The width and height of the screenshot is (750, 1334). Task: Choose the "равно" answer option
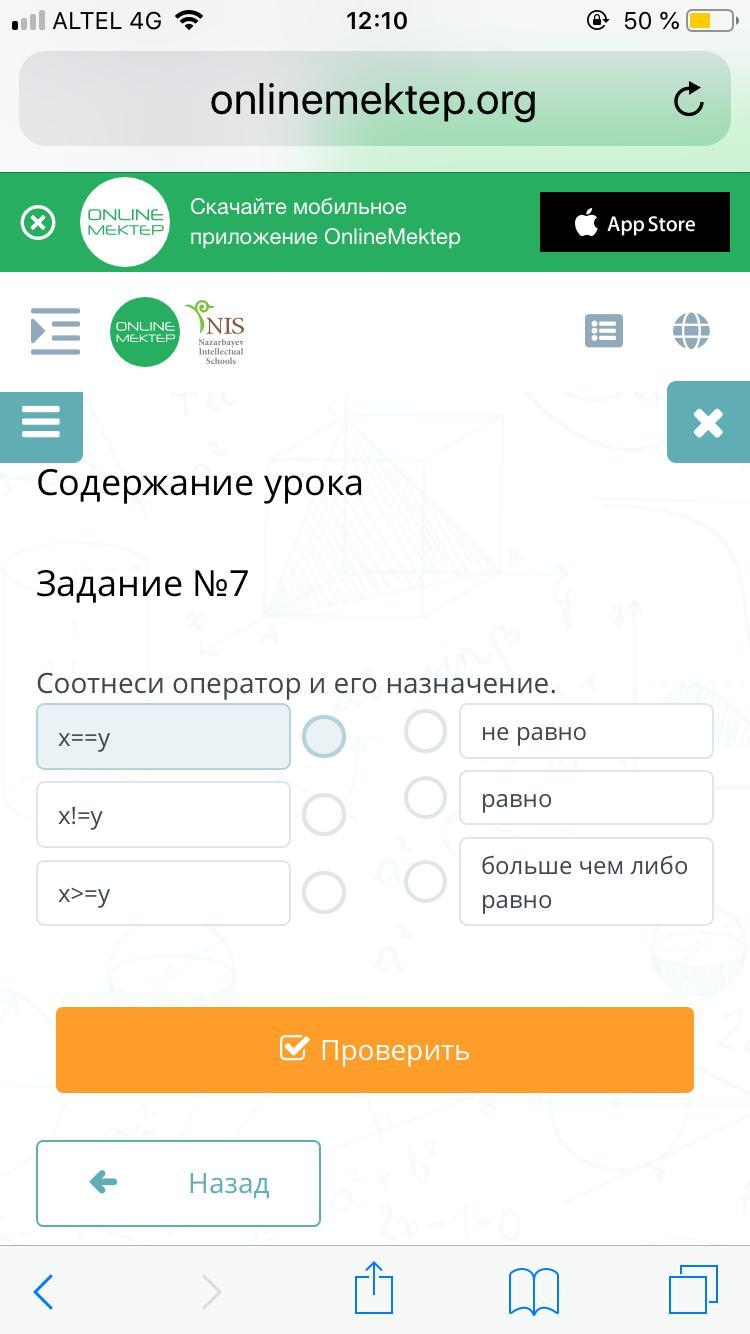[586, 798]
